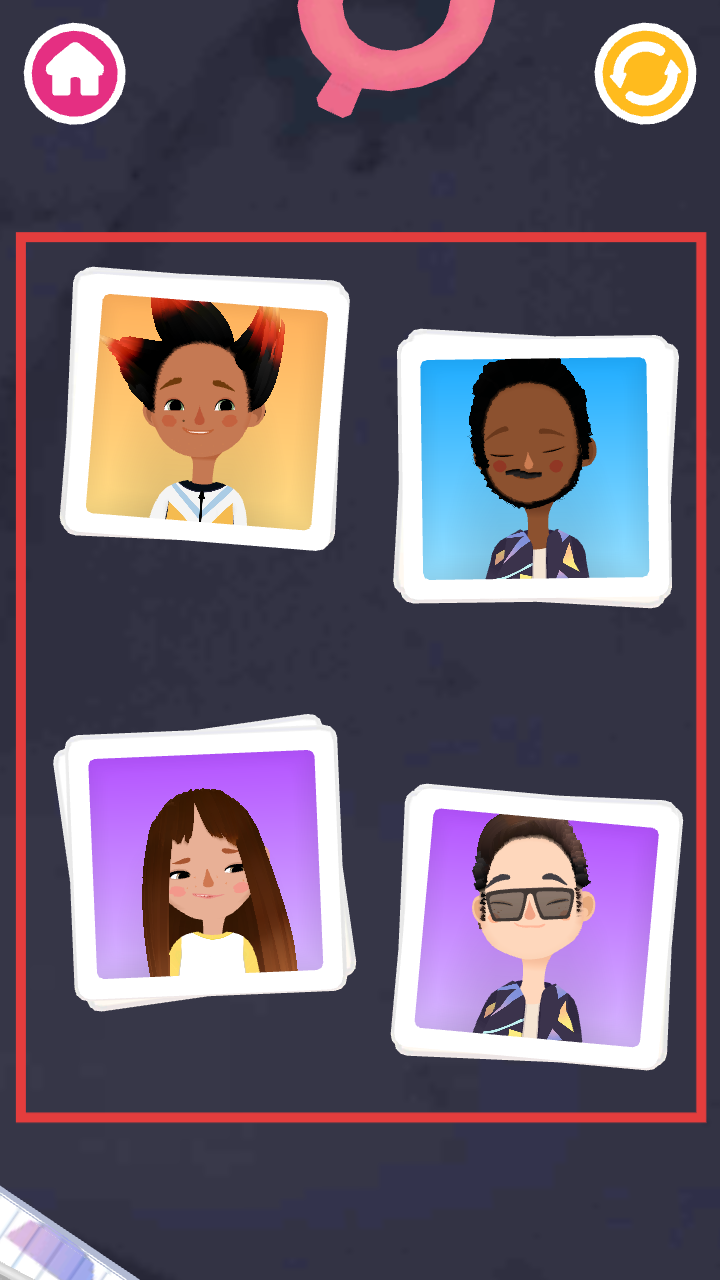Choose the bearded man with the mustache
The image size is (720, 1280).
click(535, 467)
